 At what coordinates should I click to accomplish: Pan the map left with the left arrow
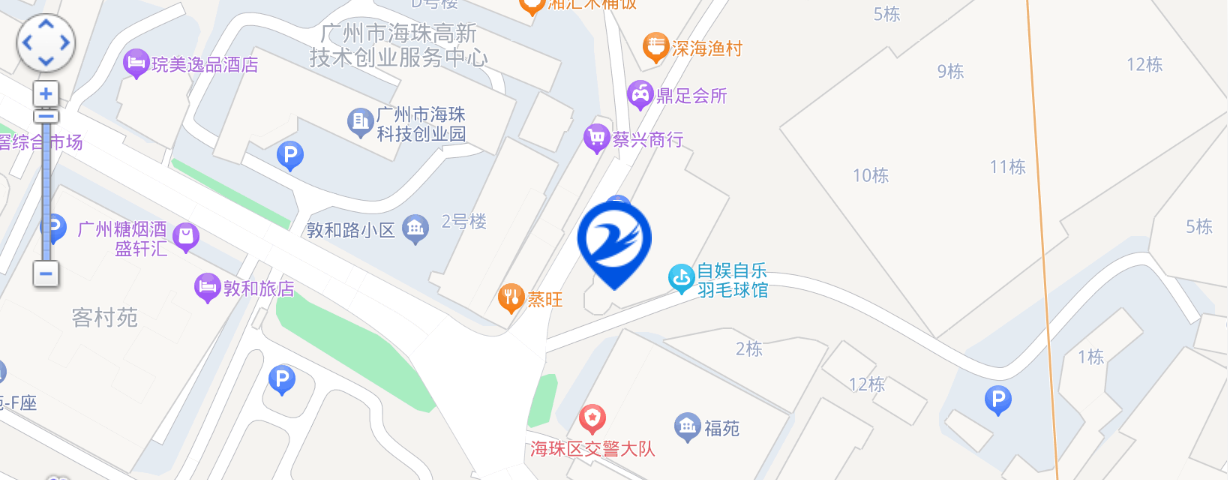click(x=28, y=44)
